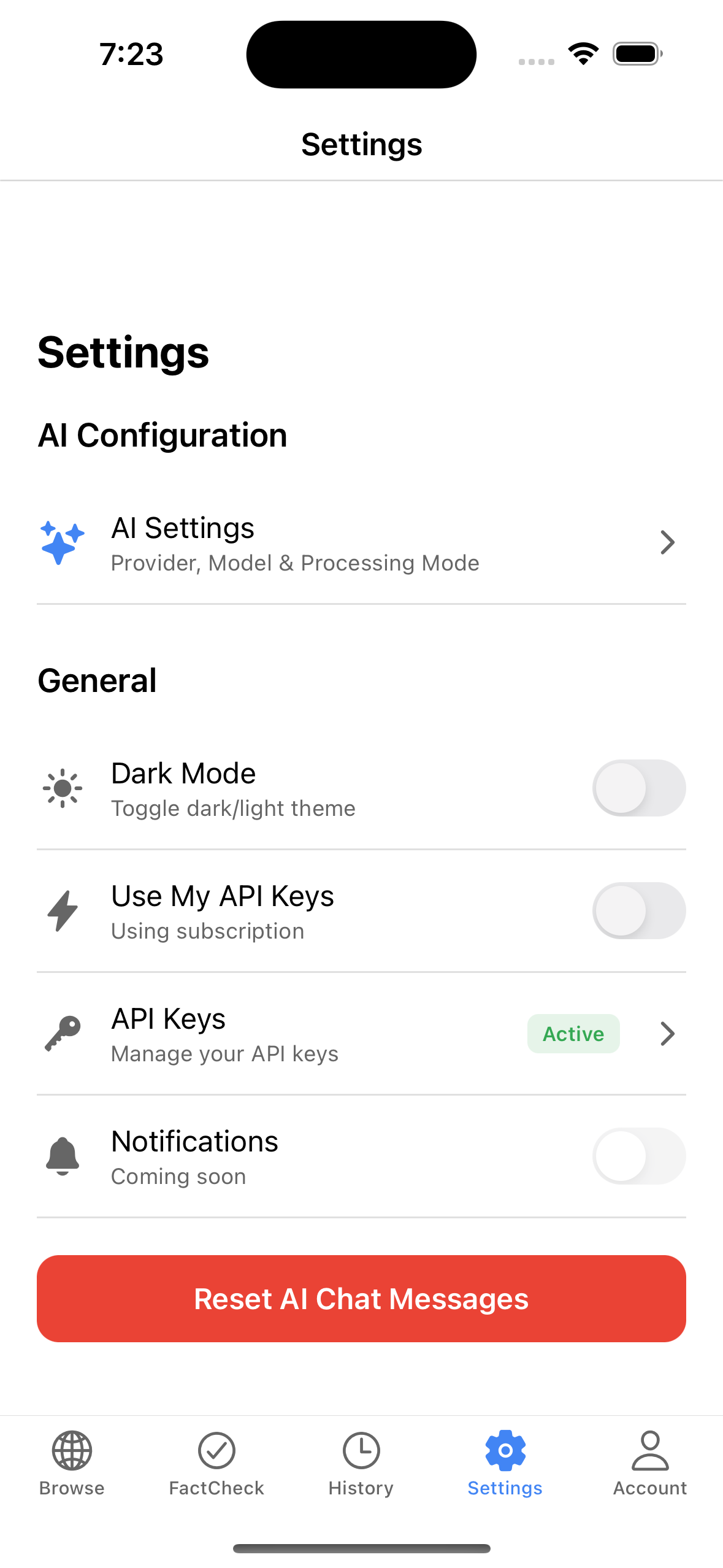723x1568 pixels.
Task: Tap Reset AI Chat Messages button
Action: pyautogui.click(x=361, y=1299)
